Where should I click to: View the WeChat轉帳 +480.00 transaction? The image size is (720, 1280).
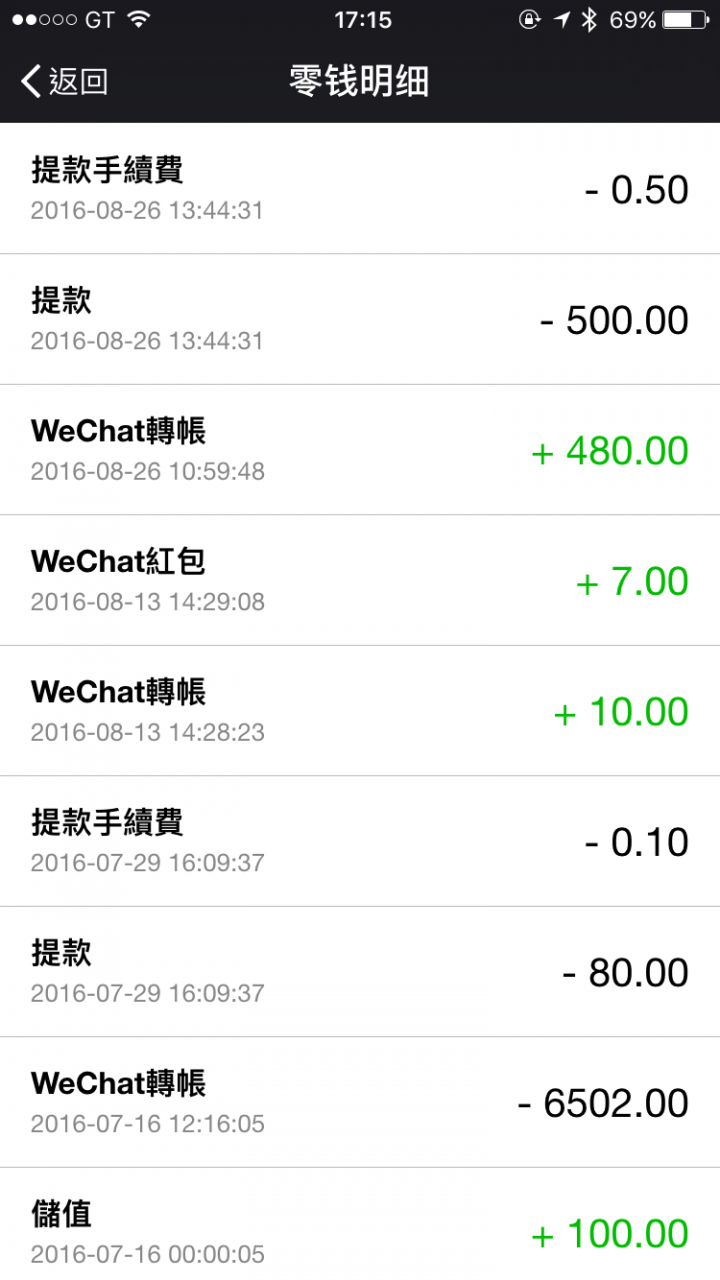360,450
